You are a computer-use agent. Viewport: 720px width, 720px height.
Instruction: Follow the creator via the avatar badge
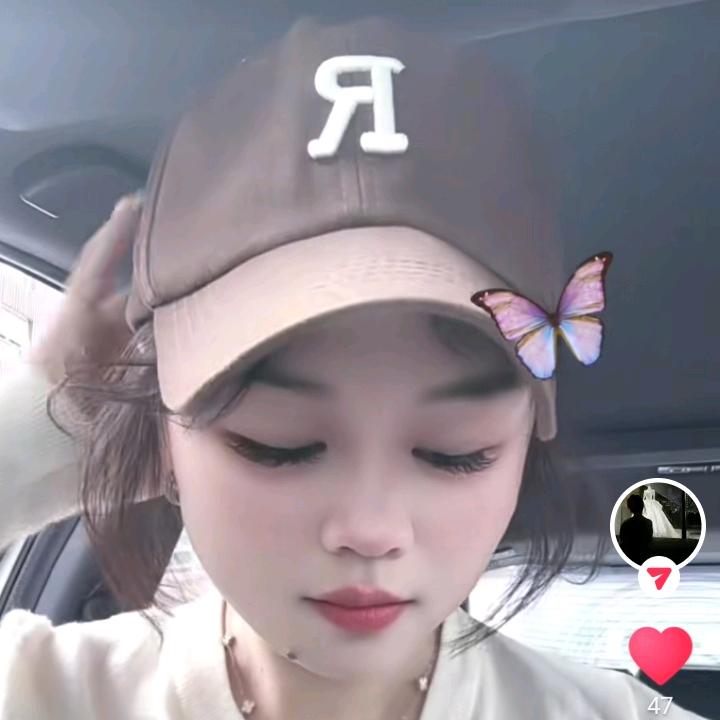point(658,577)
